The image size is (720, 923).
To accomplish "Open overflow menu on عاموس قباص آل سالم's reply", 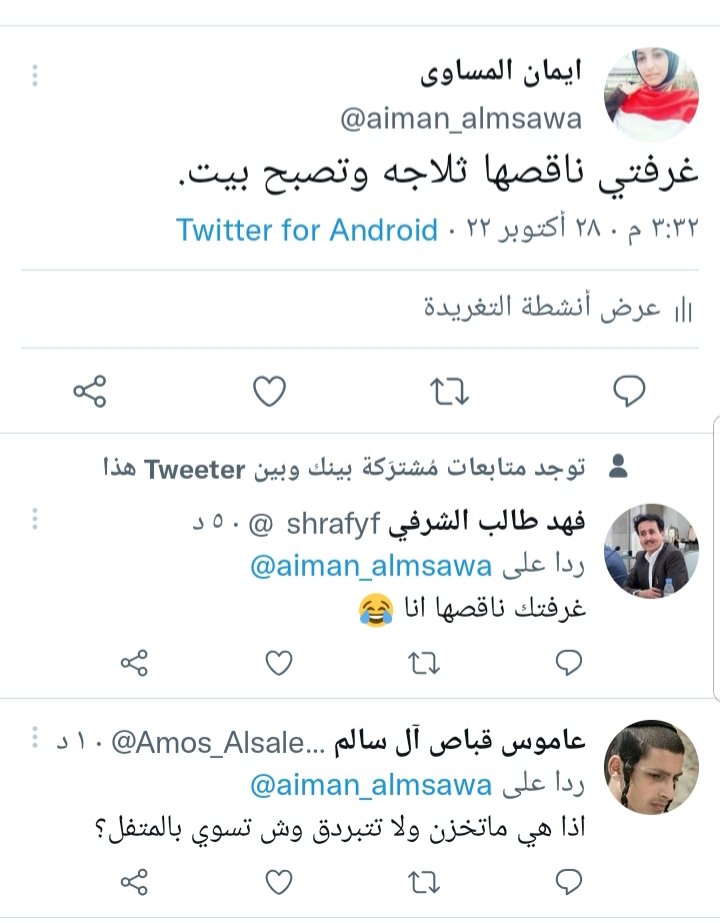I will pyautogui.click(x=35, y=739).
